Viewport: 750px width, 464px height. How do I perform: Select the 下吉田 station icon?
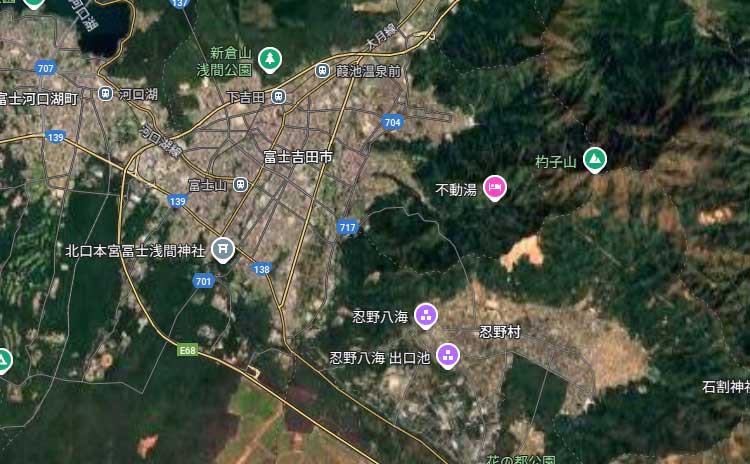pos(279,97)
